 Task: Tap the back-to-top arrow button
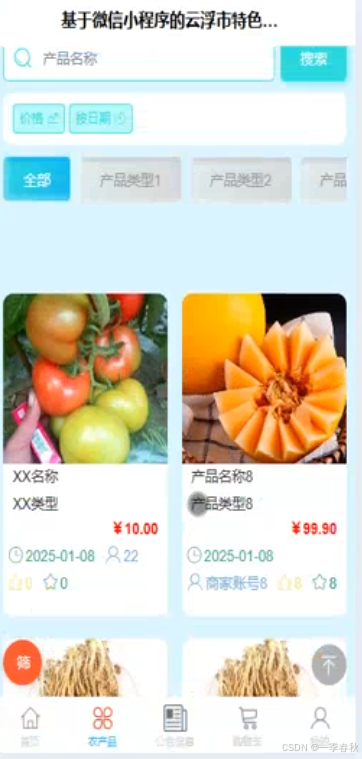coord(329,665)
